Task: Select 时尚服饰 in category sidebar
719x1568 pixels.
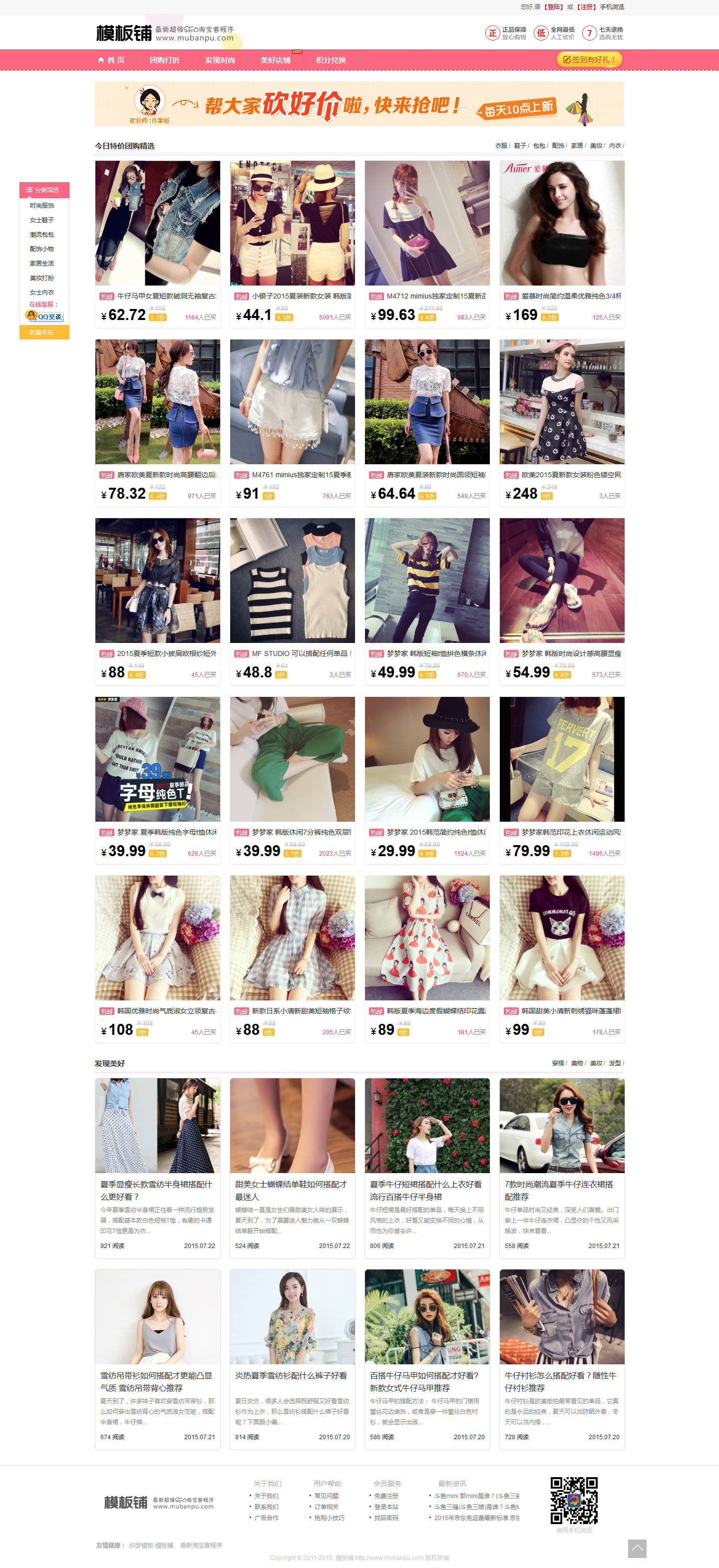Action: (x=41, y=206)
